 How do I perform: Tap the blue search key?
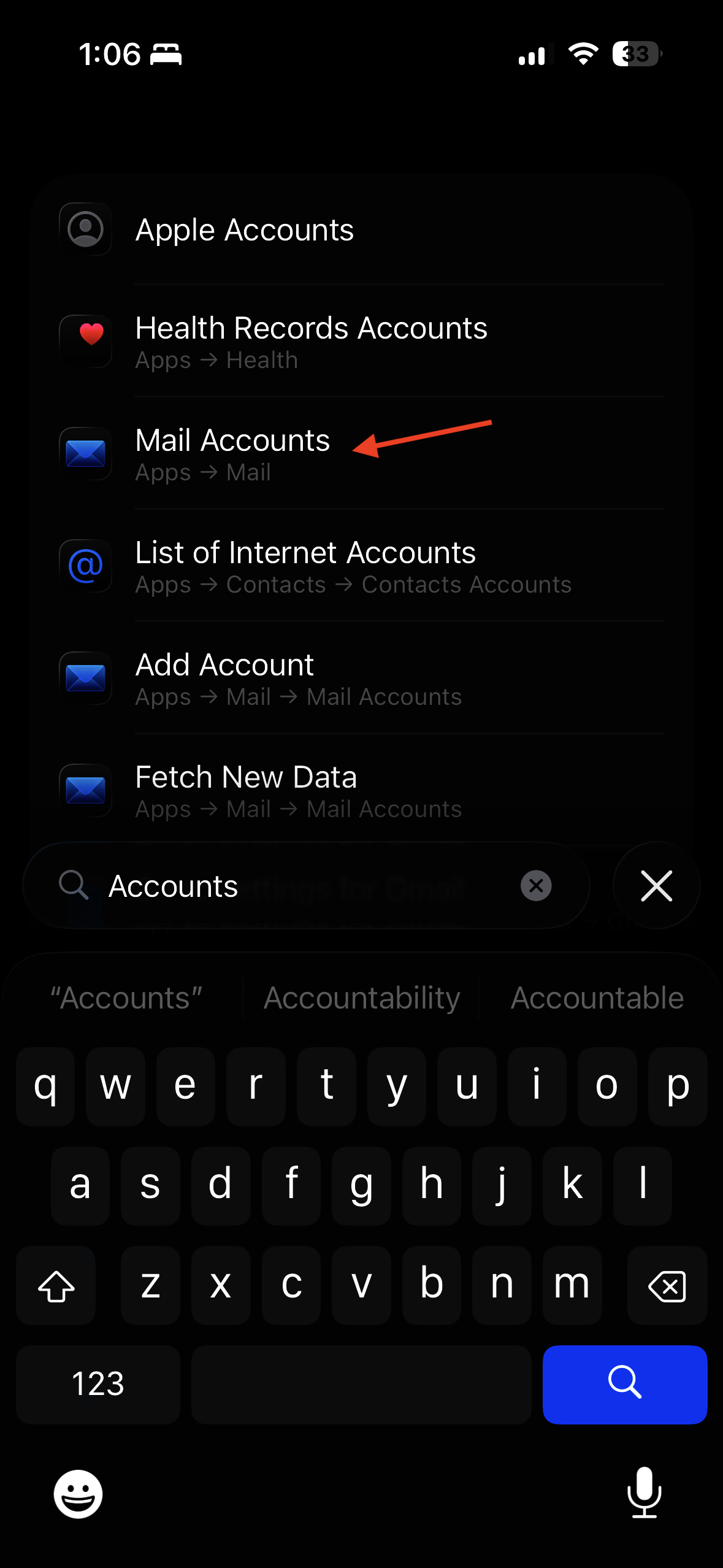[624, 1384]
